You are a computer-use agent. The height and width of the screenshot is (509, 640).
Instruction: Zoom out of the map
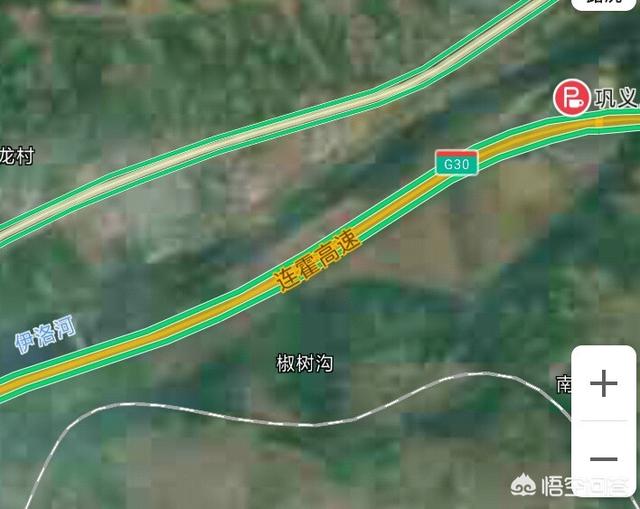click(x=603, y=459)
